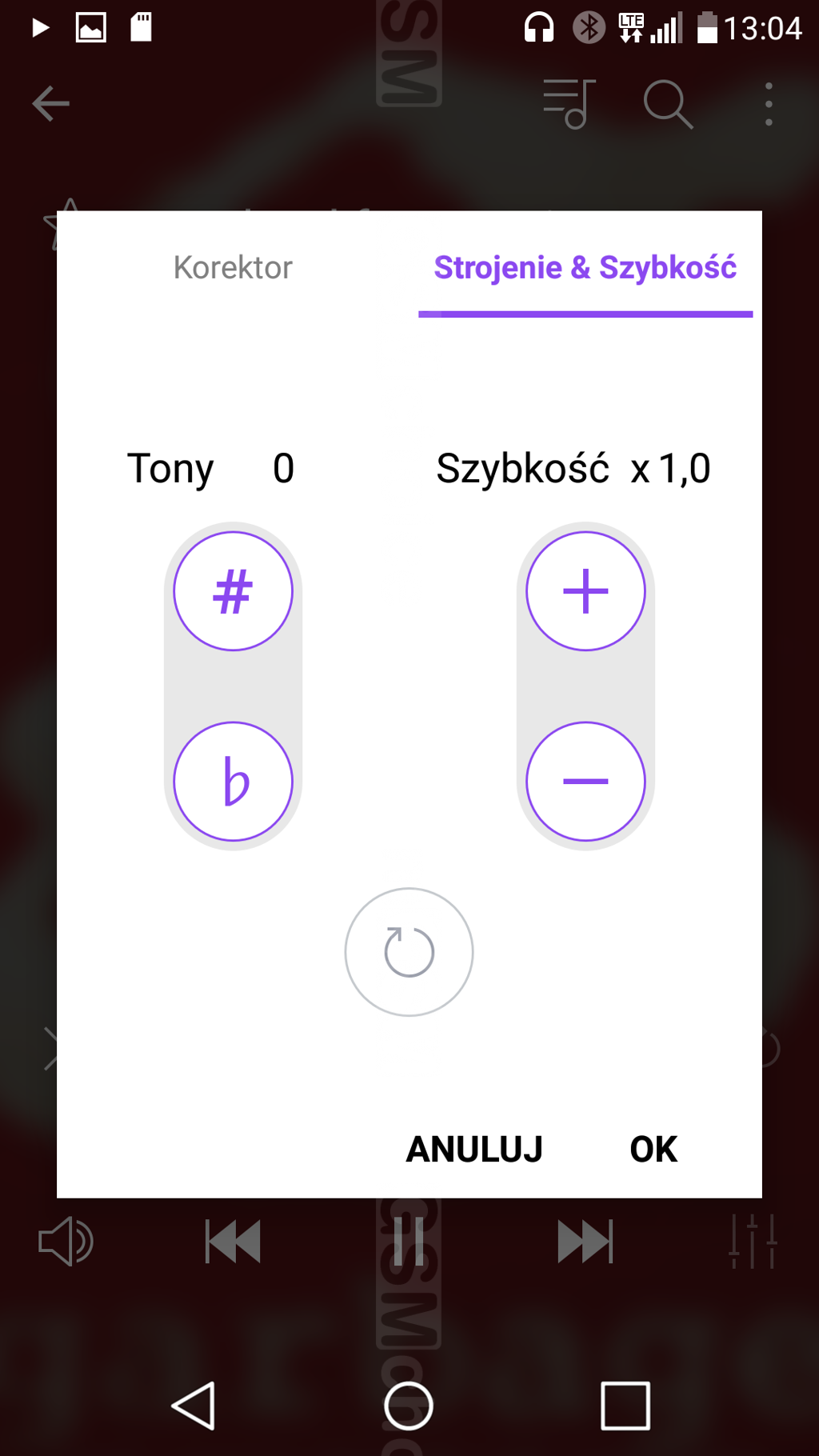
Task: Select the Strojenie & Szybkość tab
Action: coord(585,268)
